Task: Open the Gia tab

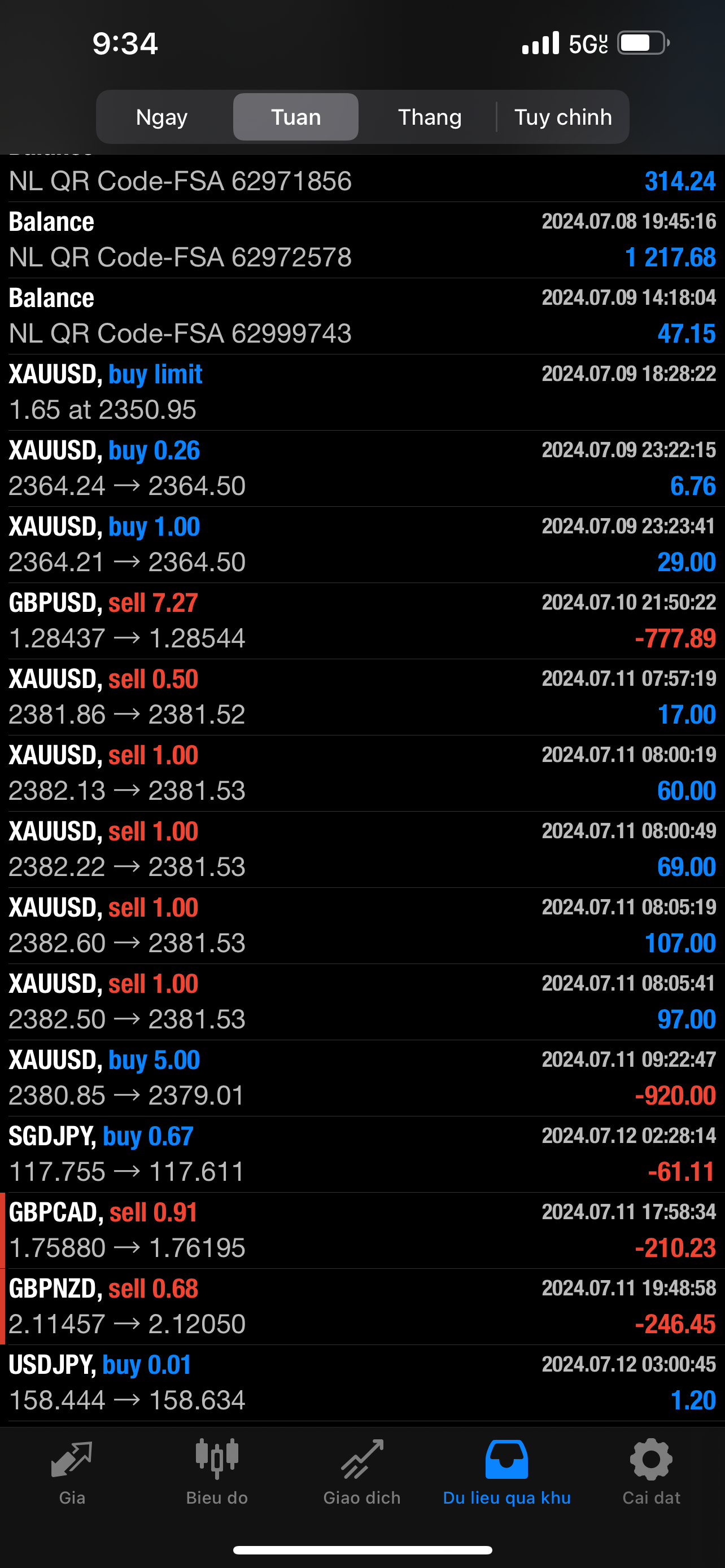Action: (72, 1472)
